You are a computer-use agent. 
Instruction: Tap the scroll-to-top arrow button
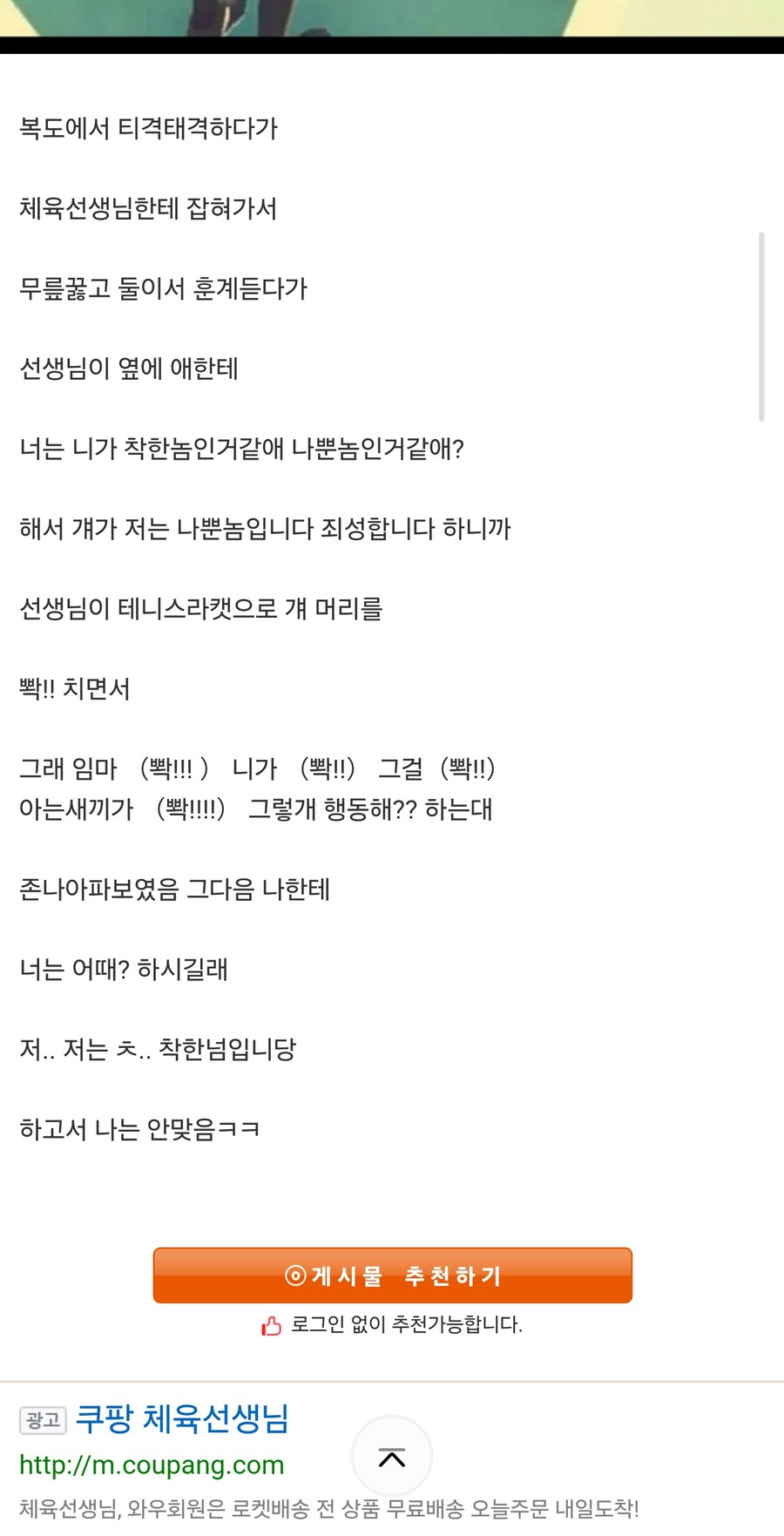[x=392, y=1458]
